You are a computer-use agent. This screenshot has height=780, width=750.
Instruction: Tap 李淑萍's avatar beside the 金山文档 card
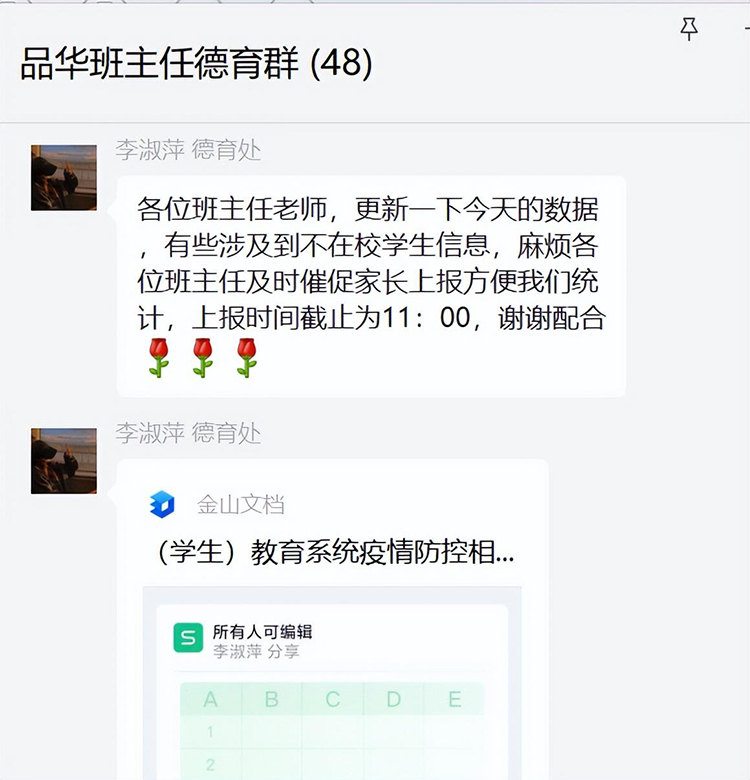tap(64, 461)
